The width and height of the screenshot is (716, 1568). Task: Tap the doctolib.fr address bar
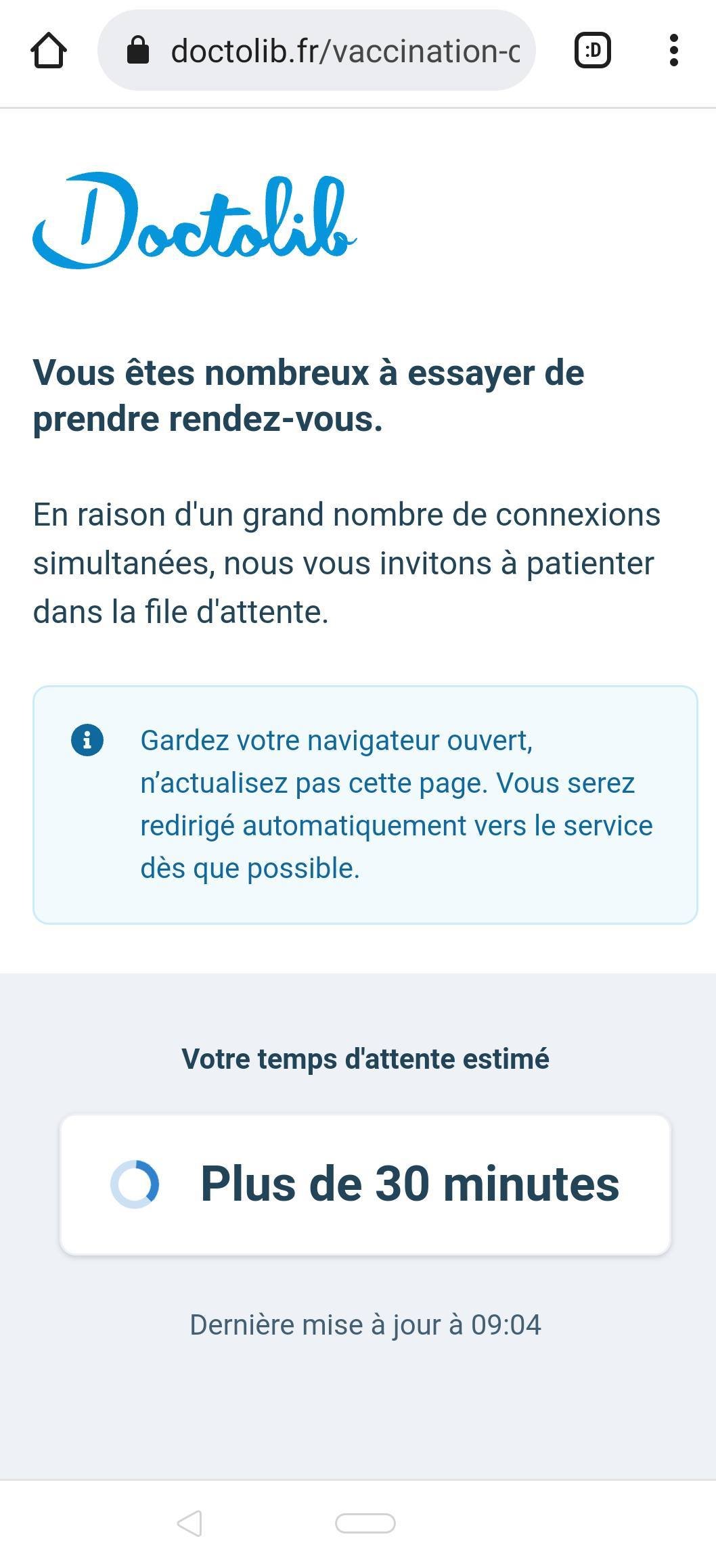317,50
